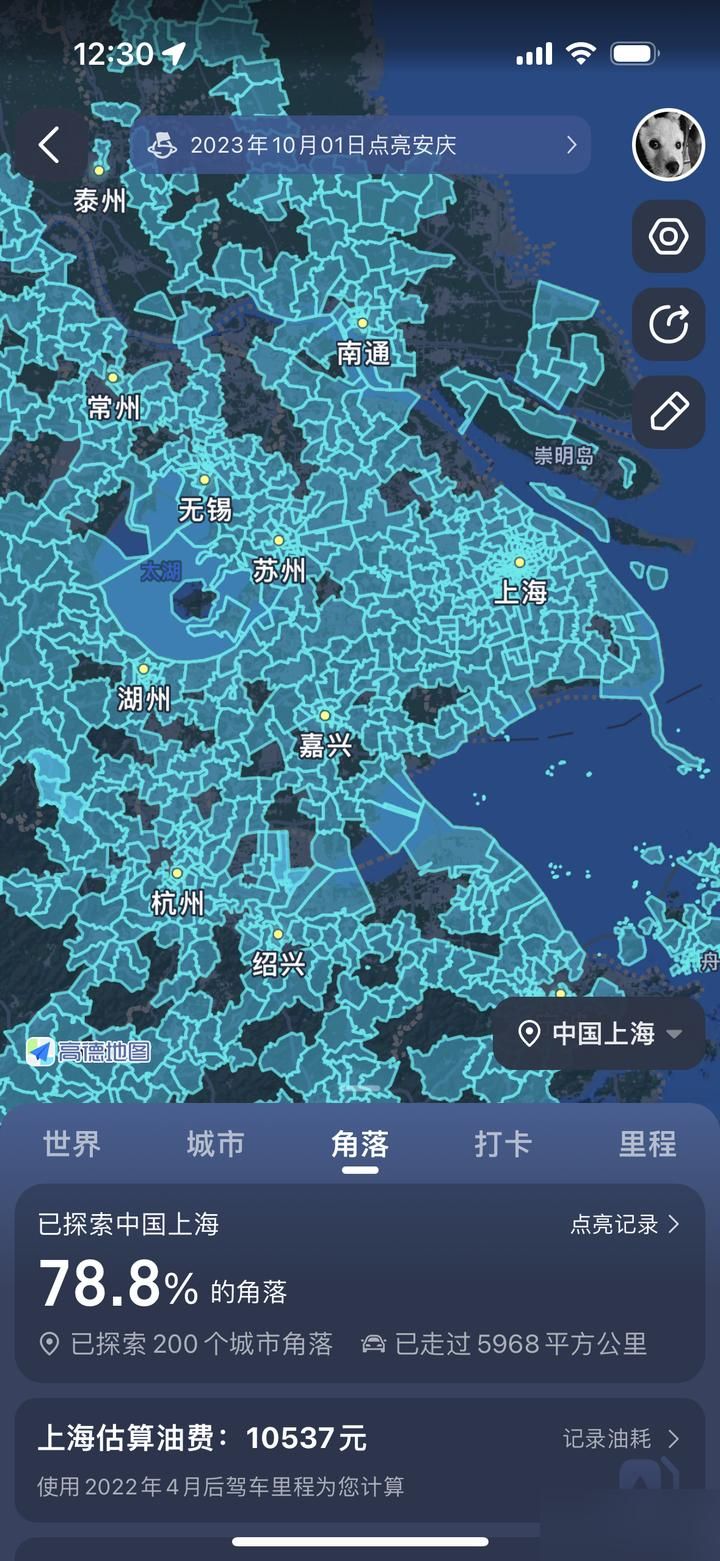Switch to the 打卡 tab
The width and height of the screenshot is (720, 1561).
pos(503,1144)
